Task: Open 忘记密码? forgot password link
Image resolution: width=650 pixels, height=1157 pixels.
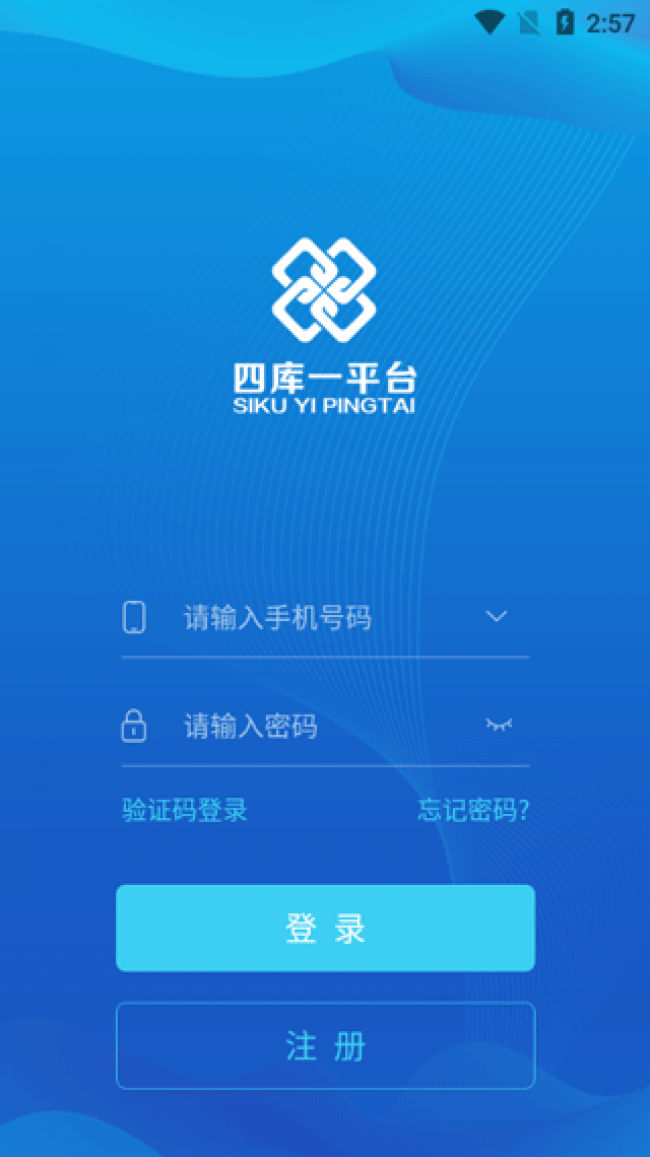Action: (x=473, y=810)
